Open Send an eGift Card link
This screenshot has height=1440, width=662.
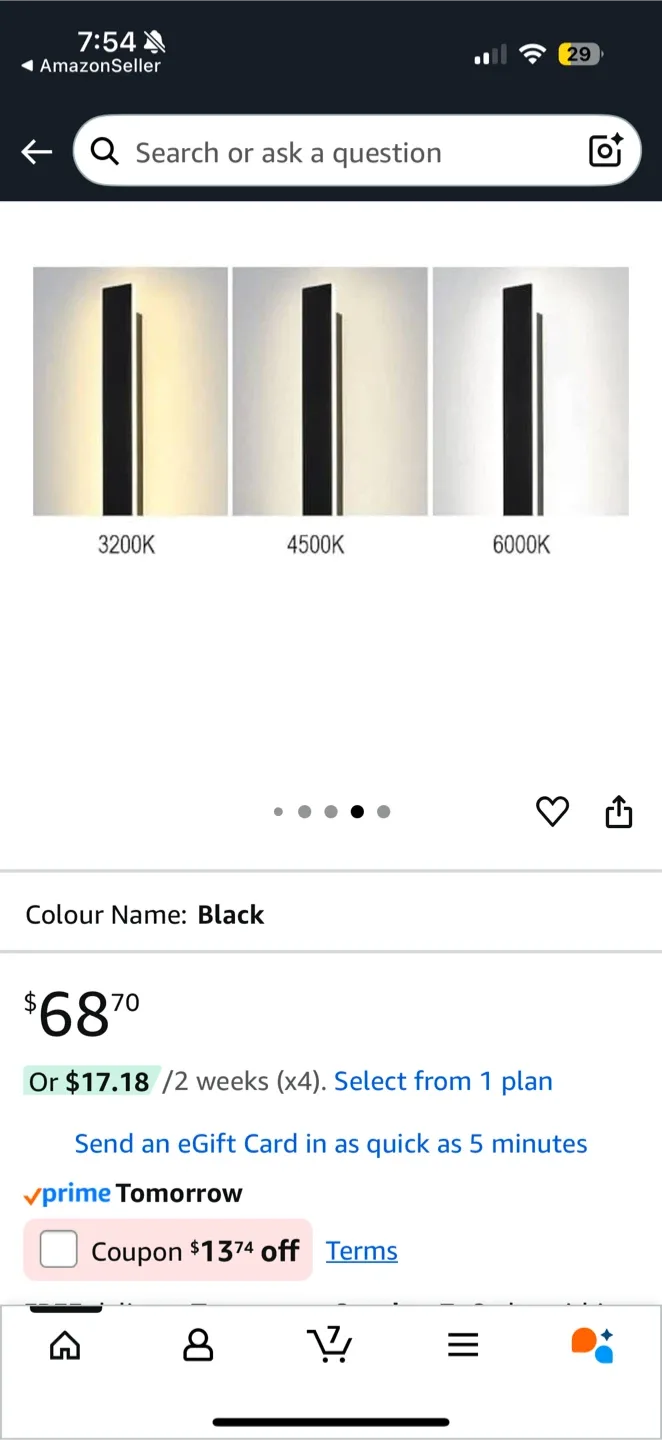click(x=331, y=1143)
